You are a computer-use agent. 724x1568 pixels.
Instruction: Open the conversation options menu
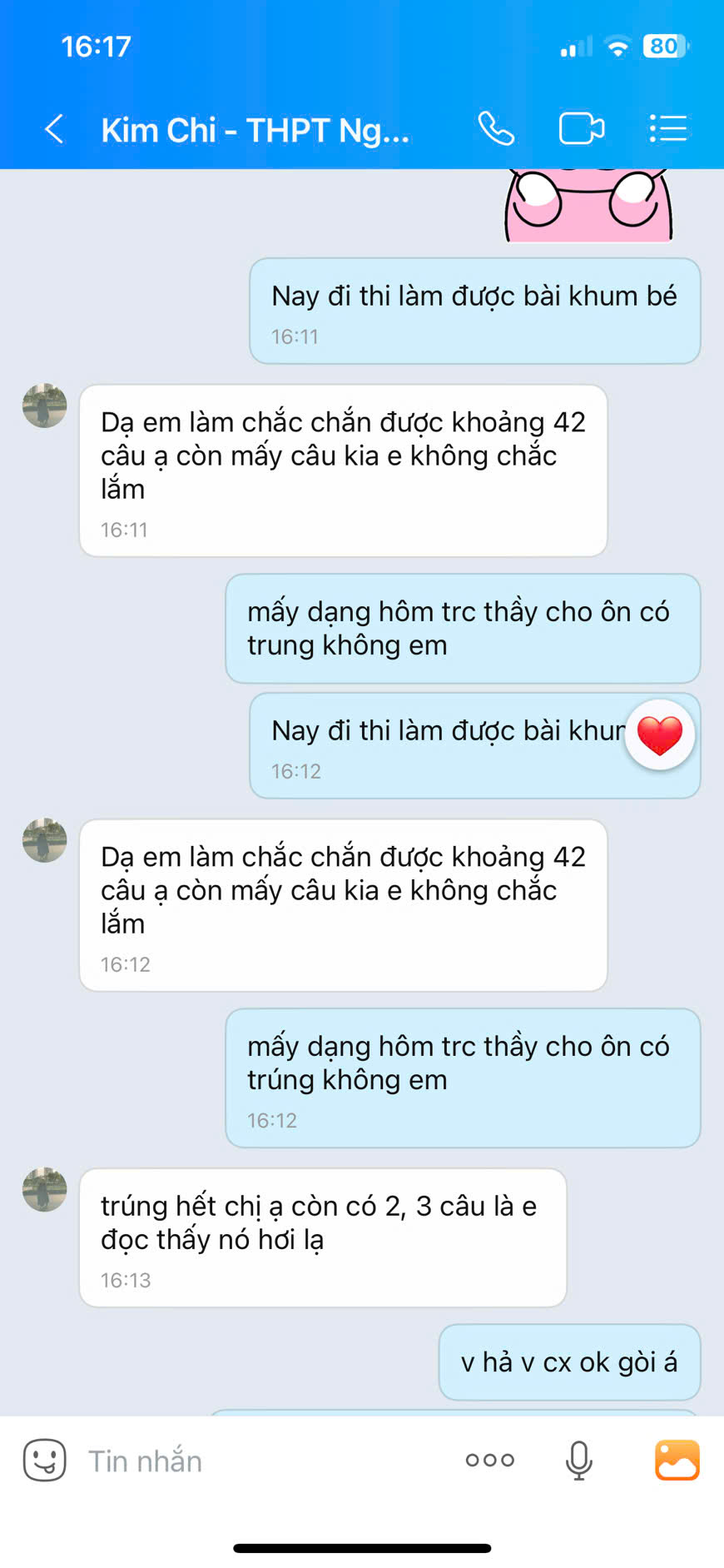click(667, 129)
